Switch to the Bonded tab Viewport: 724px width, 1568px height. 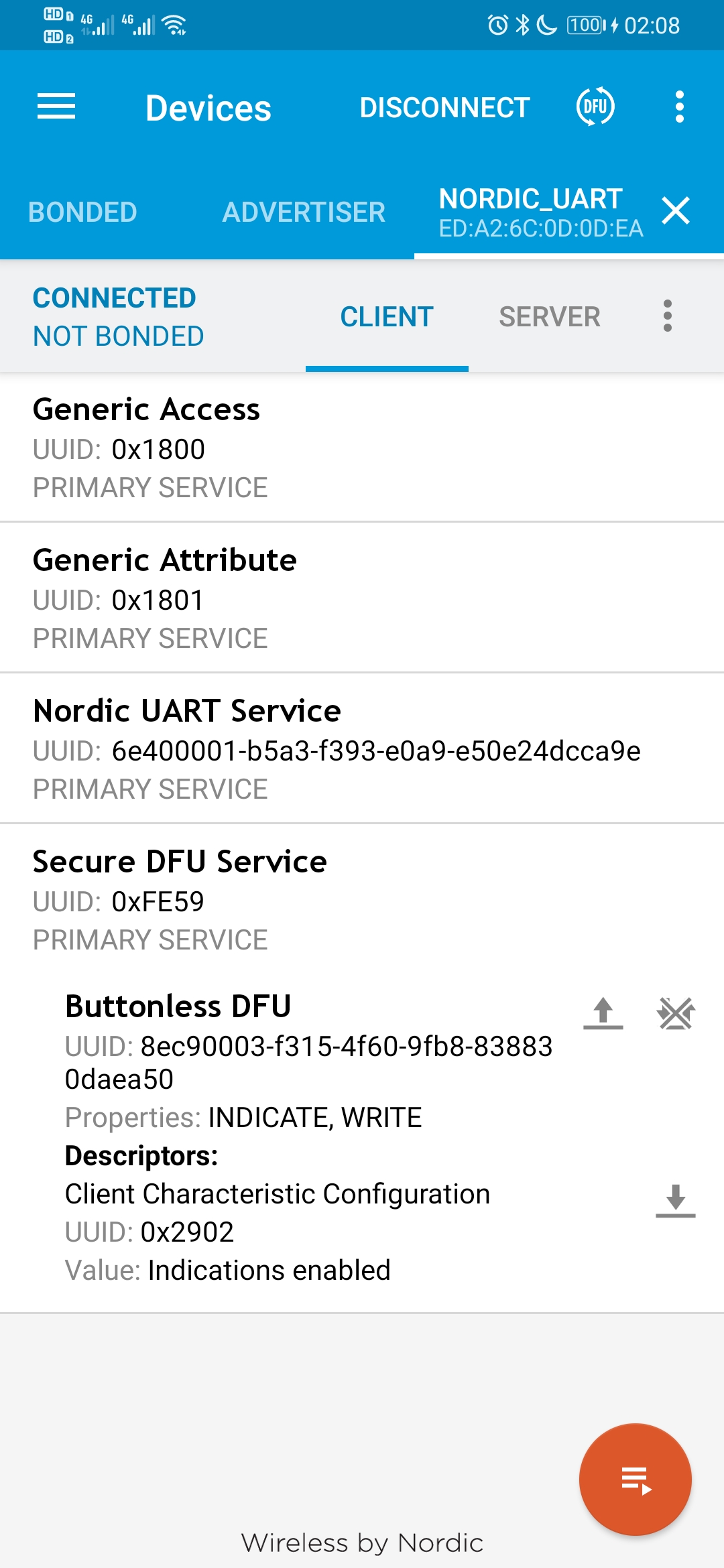[82, 212]
